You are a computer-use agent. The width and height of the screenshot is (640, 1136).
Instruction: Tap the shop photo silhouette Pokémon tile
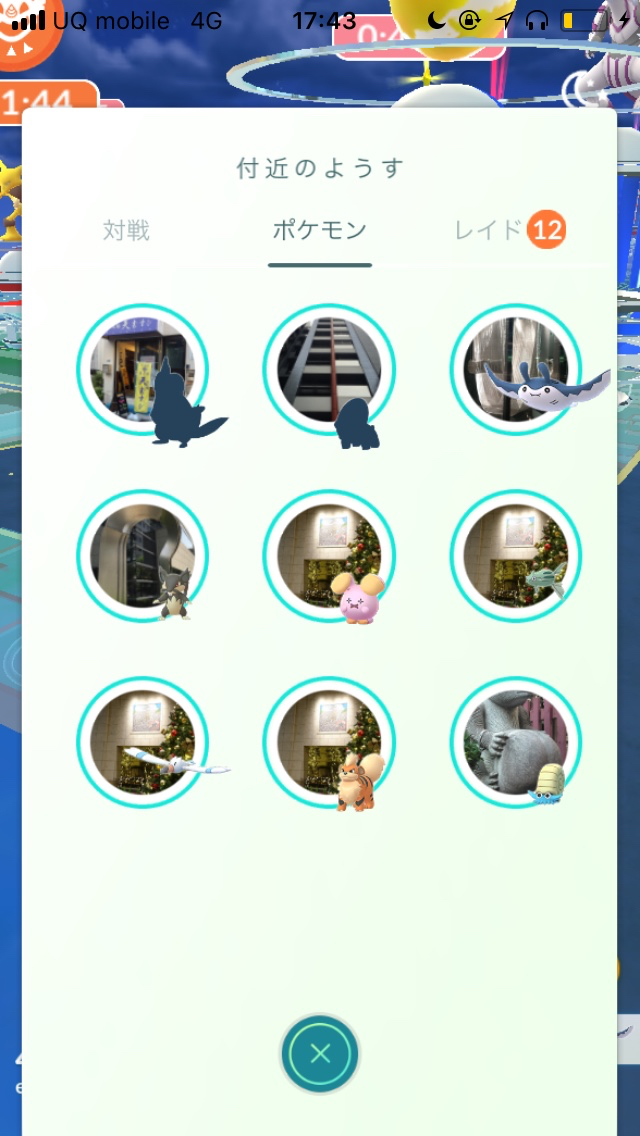[x=143, y=370]
